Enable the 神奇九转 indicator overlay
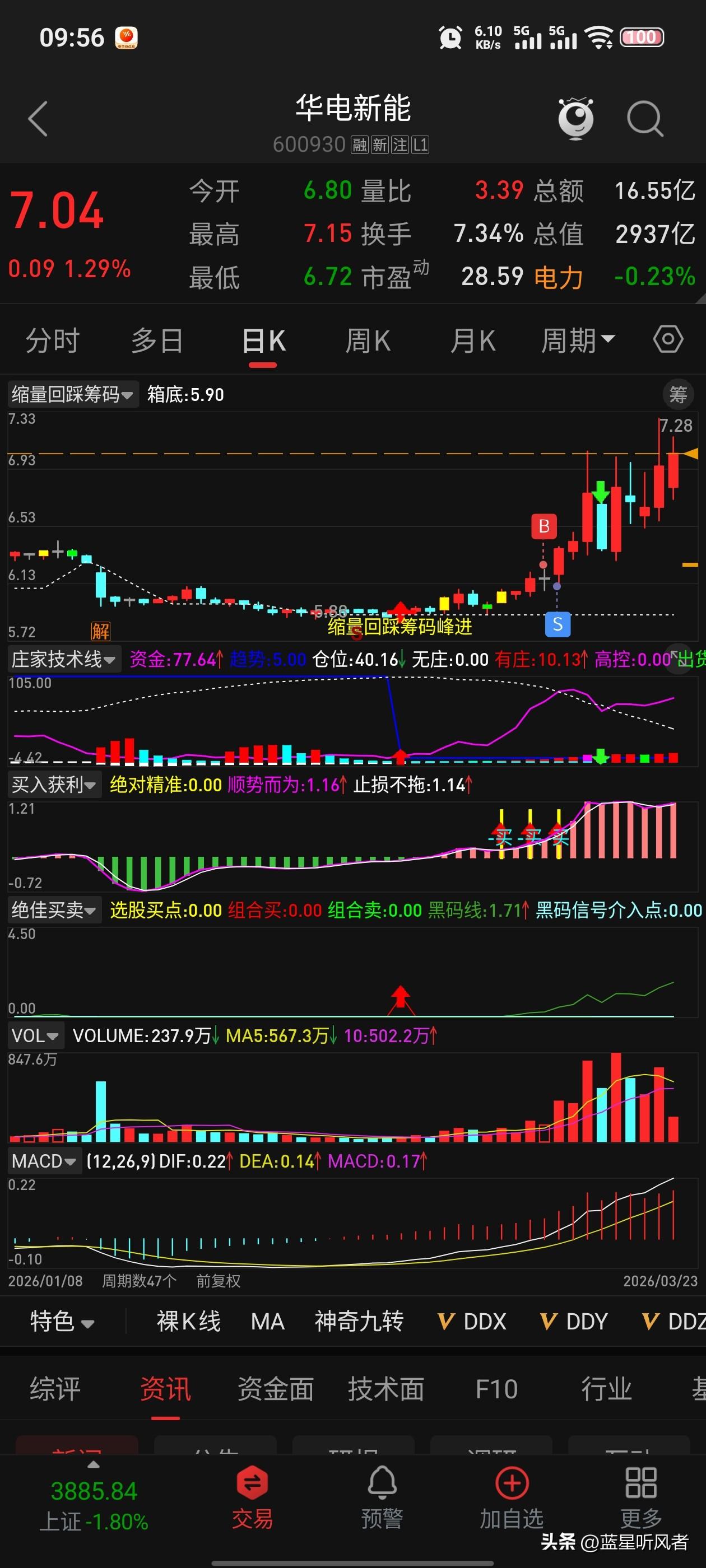Screen dimensions: 706x1568 click(359, 1322)
